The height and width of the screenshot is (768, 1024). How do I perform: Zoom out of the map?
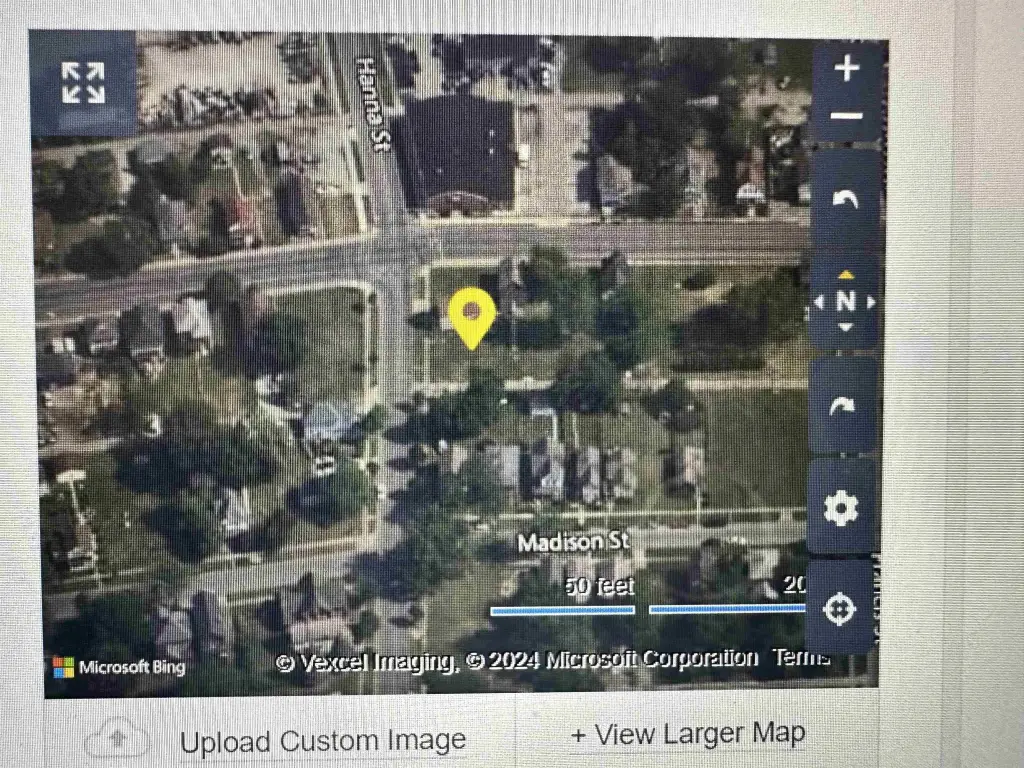coord(847,115)
